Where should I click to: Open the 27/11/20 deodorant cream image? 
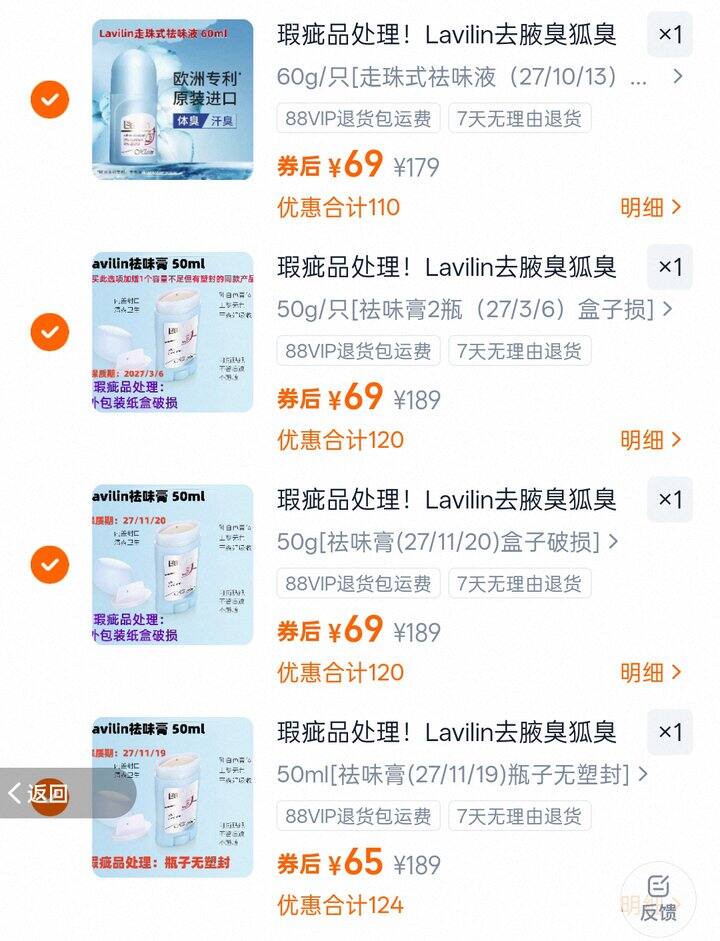(x=173, y=565)
